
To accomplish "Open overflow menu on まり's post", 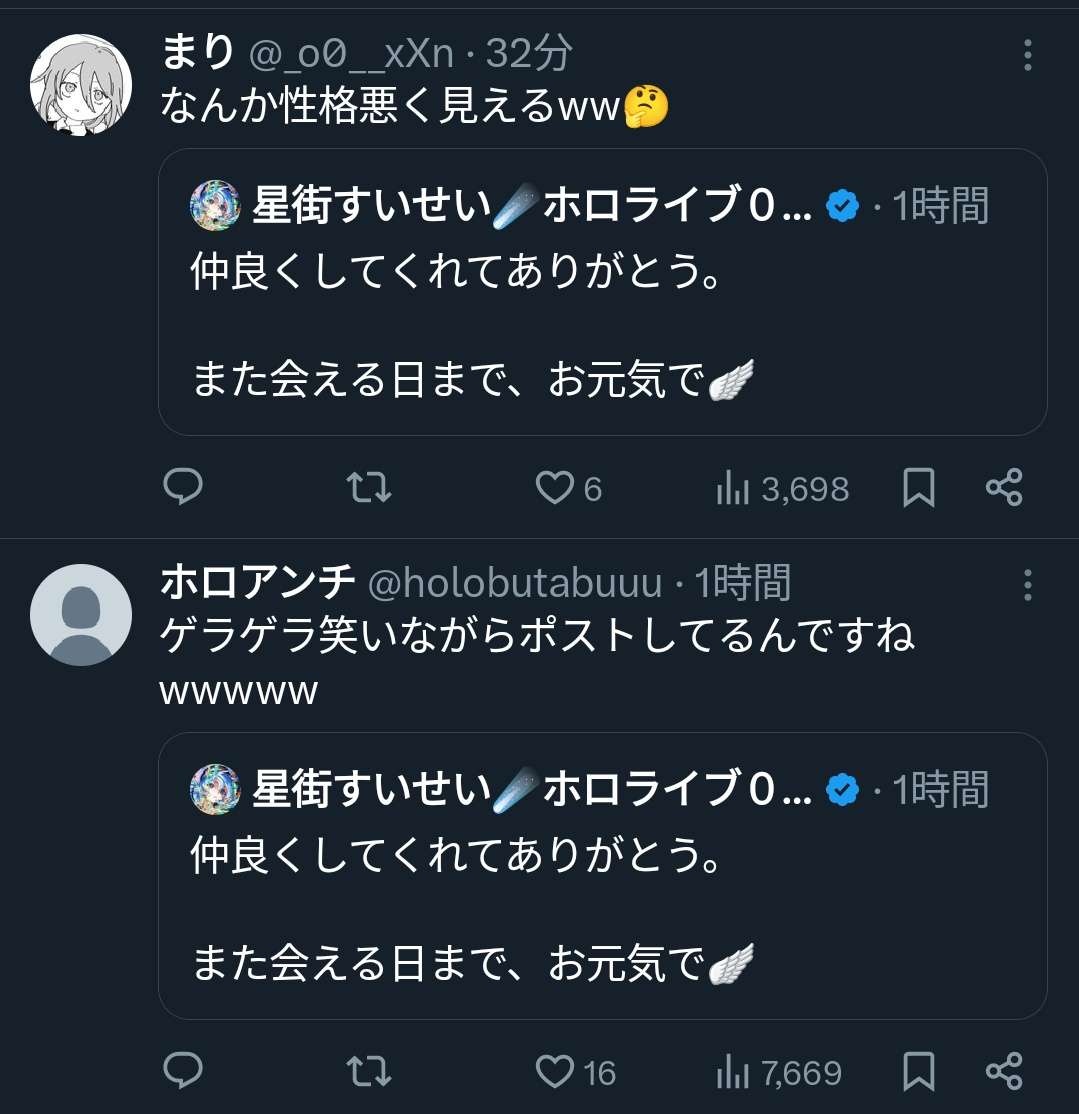I will pyautogui.click(x=1027, y=55).
